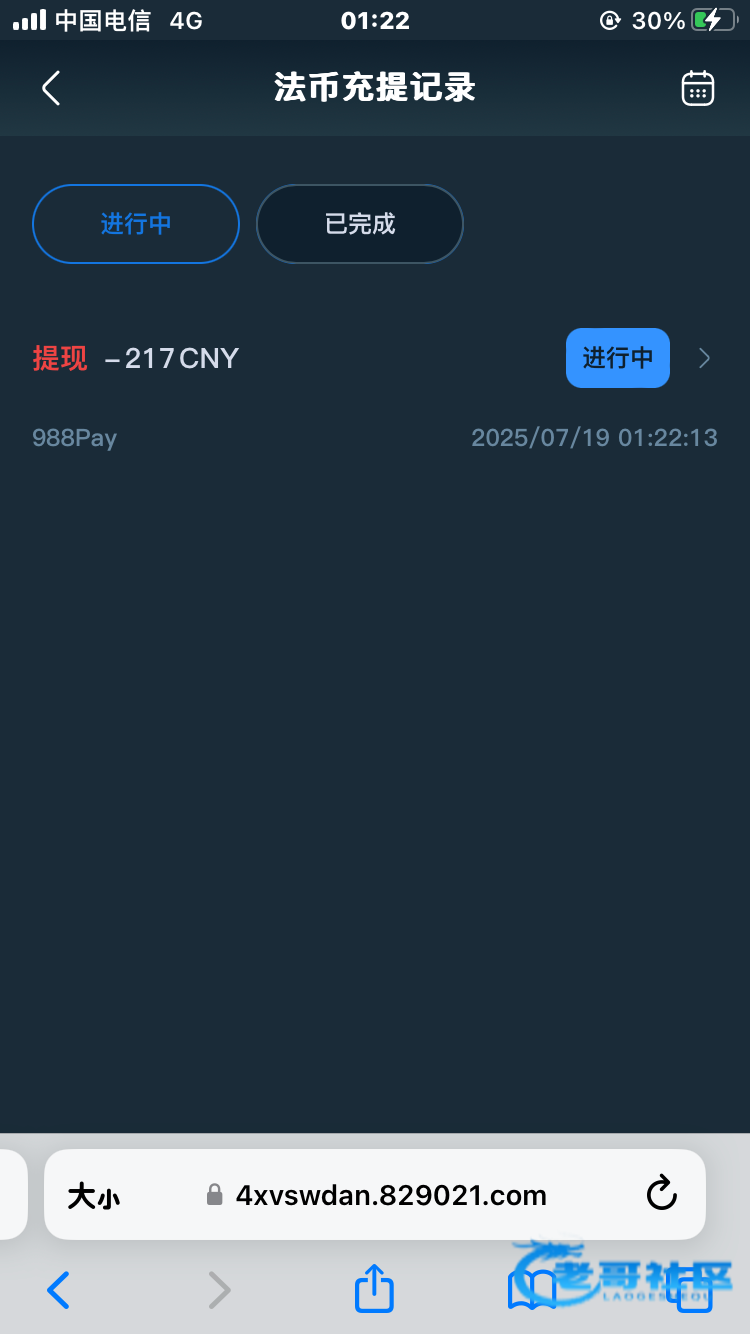
Task: Switch to the 已完成 tab
Action: 360,224
